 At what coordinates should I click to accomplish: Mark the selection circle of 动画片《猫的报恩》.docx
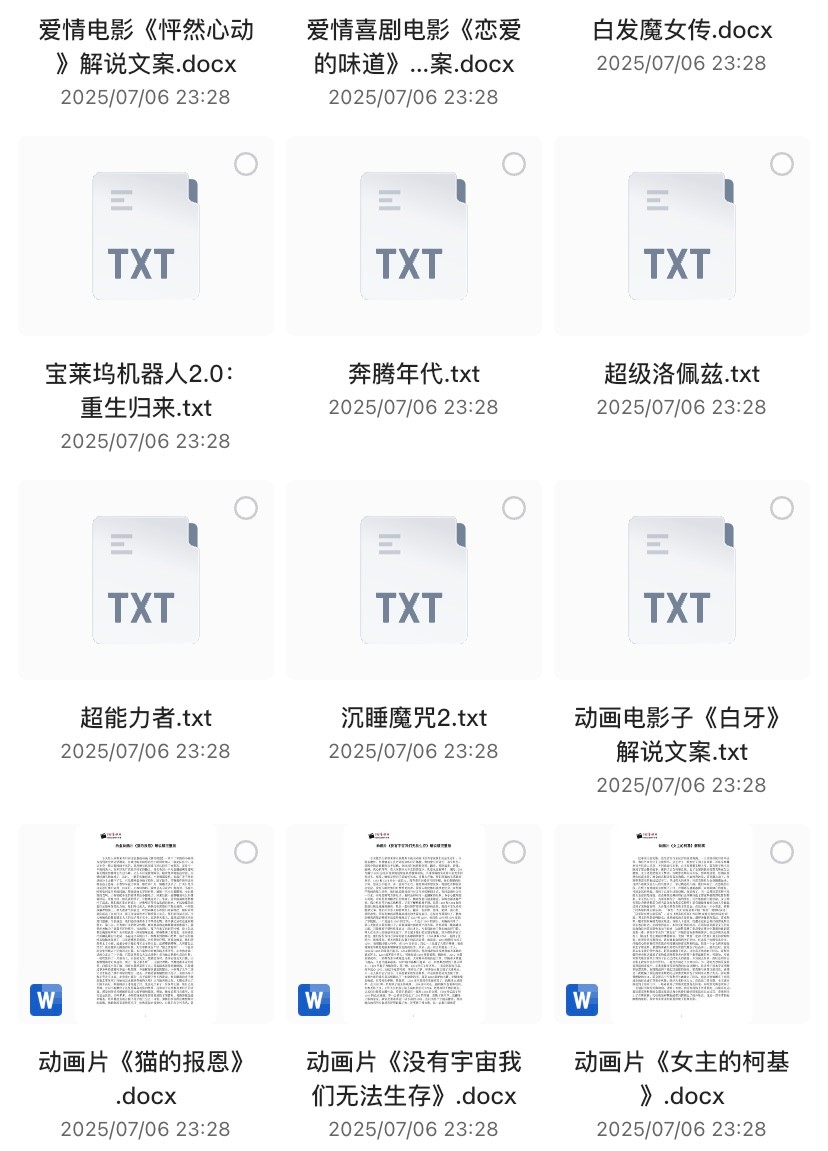click(x=247, y=849)
